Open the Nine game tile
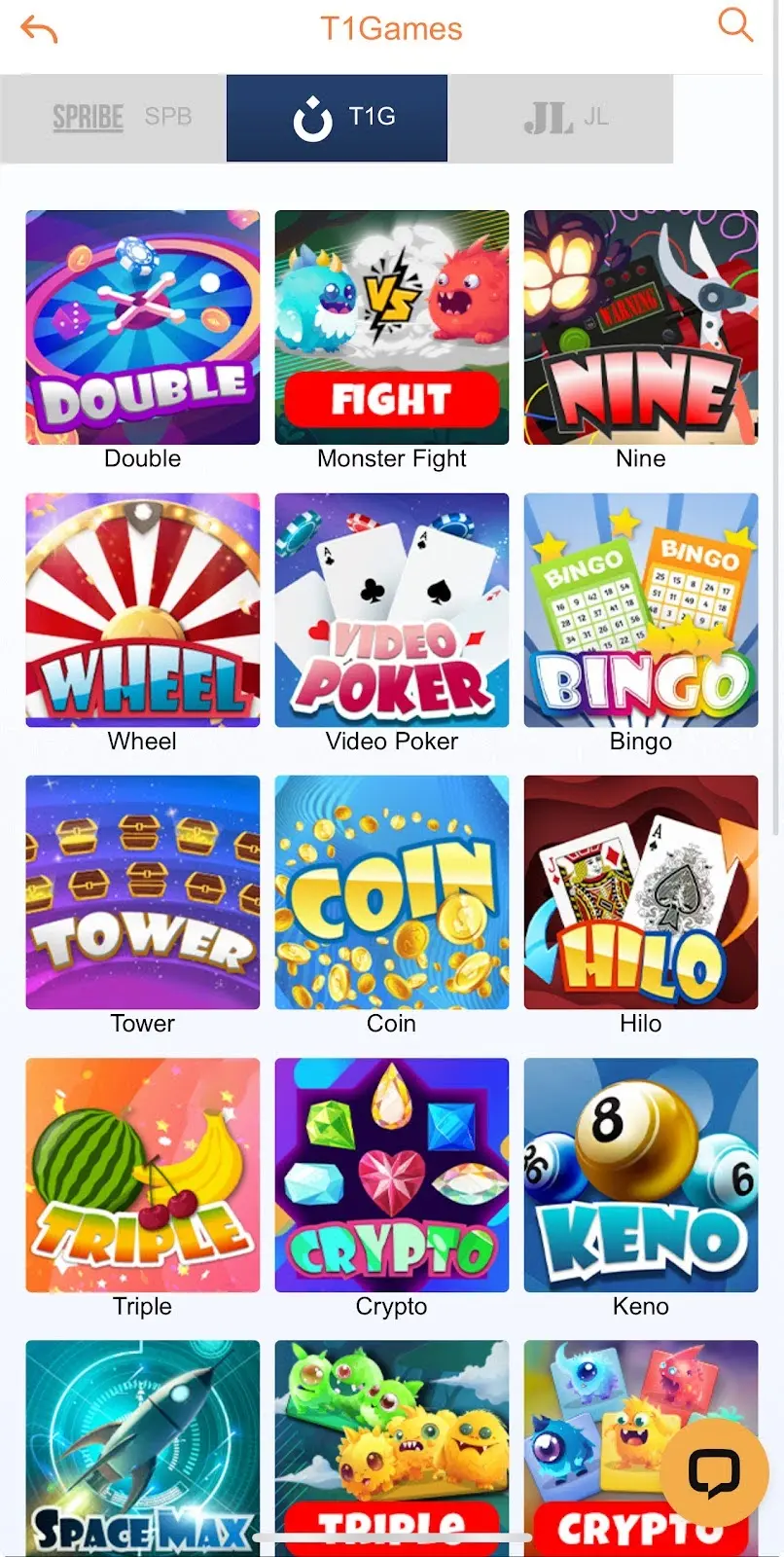The width and height of the screenshot is (784, 1557). point(641,328)
